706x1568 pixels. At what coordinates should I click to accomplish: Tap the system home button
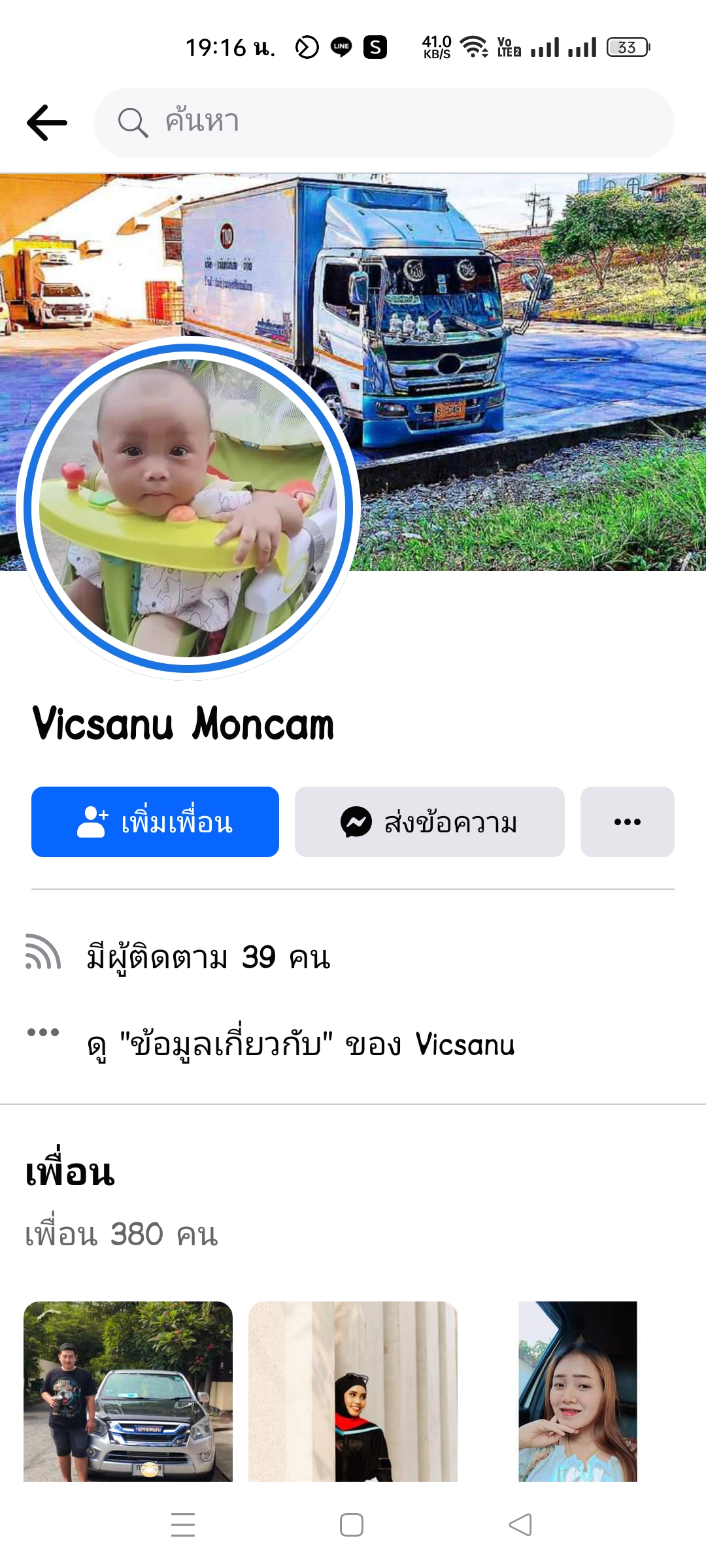tap(352, 1525)
